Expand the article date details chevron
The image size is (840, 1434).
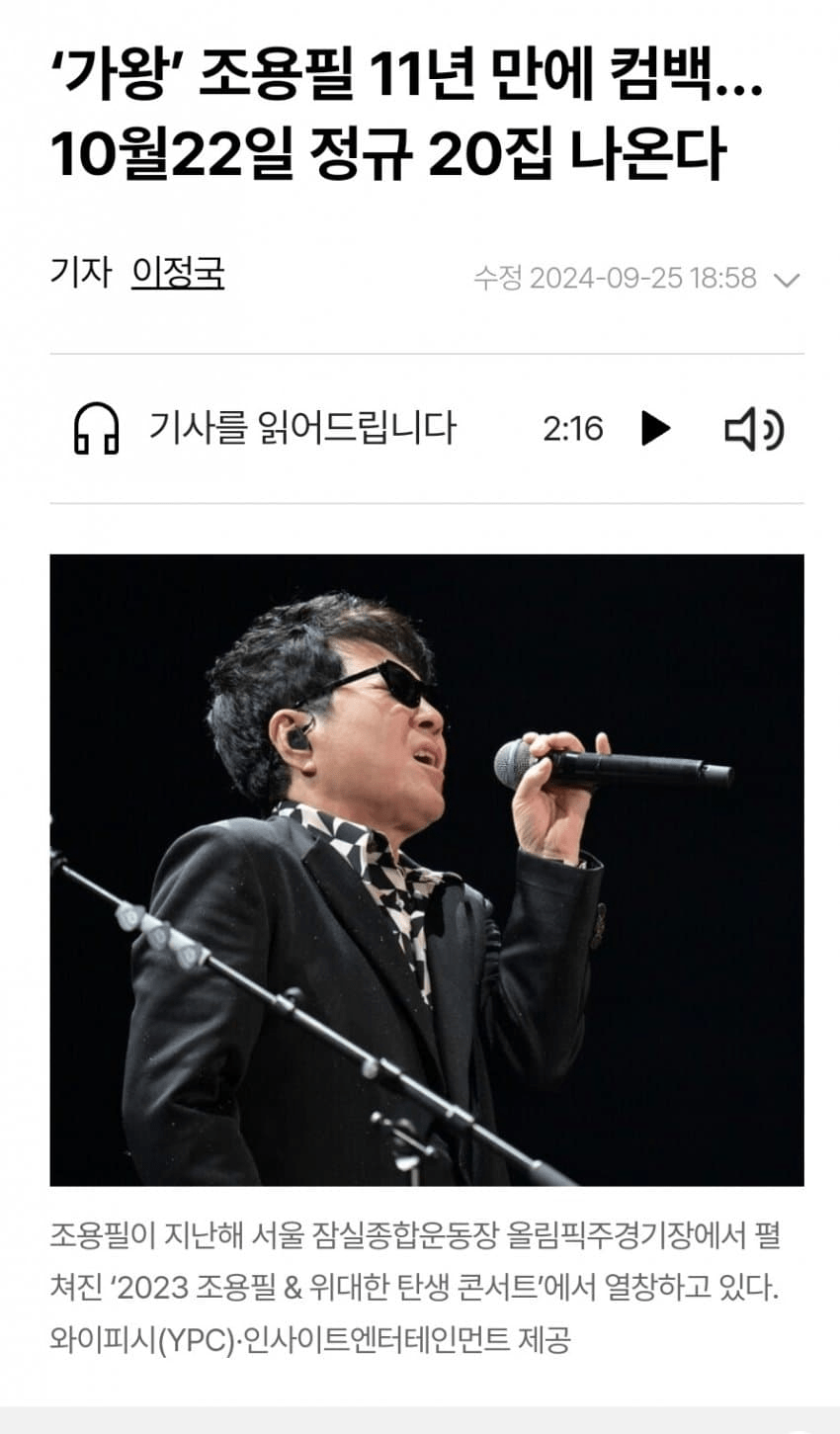[x=787, y=280]
